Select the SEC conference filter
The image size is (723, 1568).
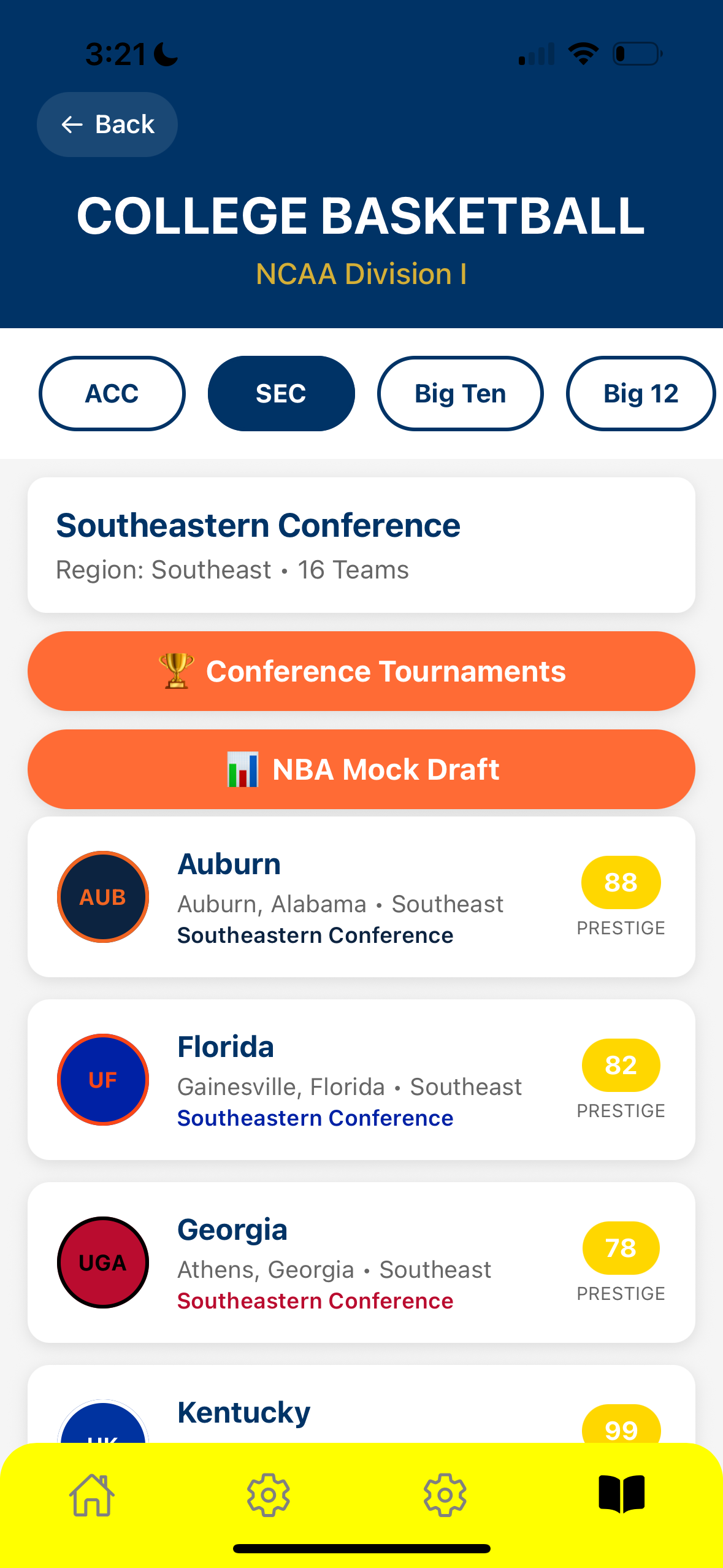click(281, 393)
